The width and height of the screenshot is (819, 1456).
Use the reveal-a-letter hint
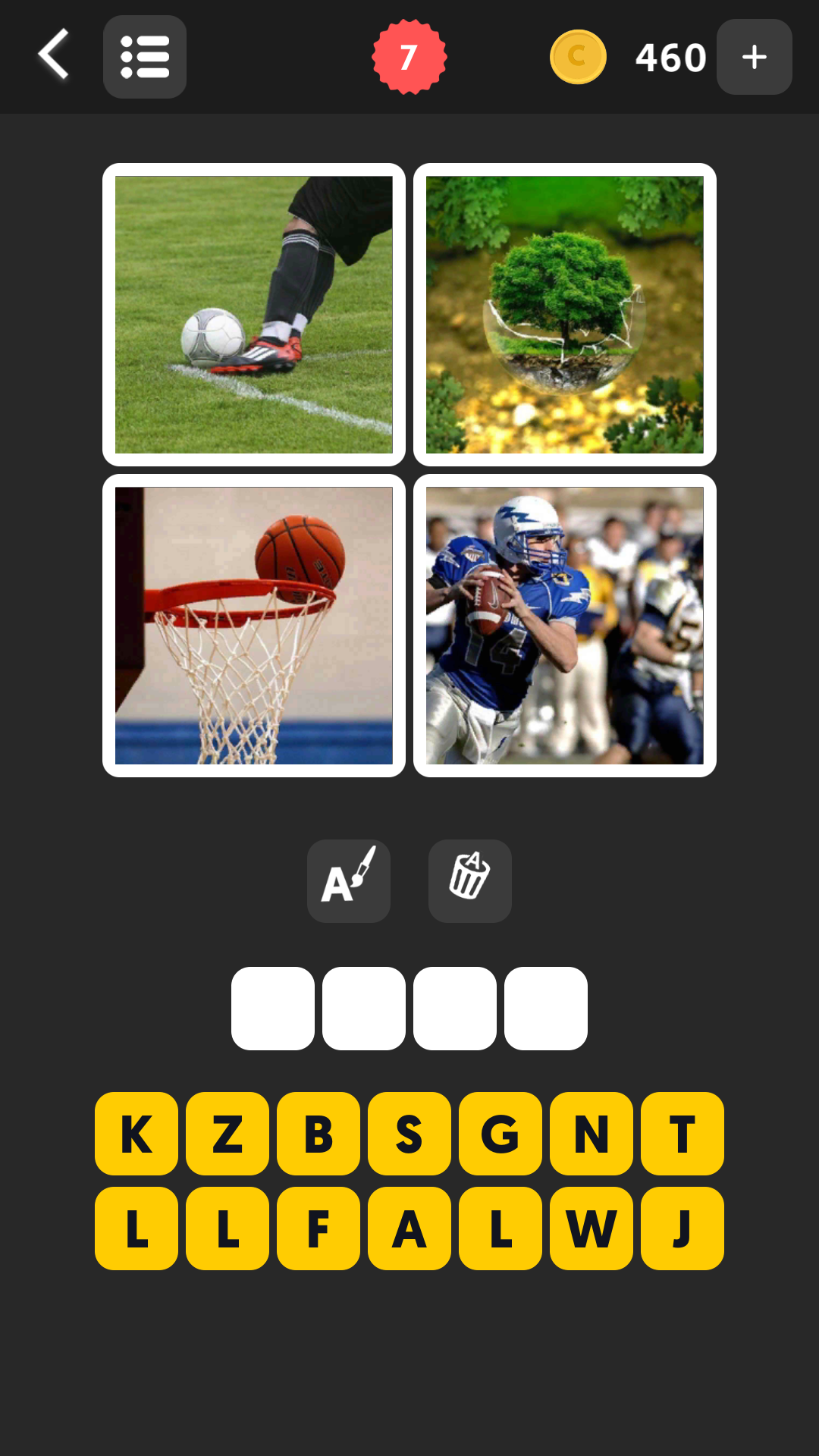(x=349, y=880)
